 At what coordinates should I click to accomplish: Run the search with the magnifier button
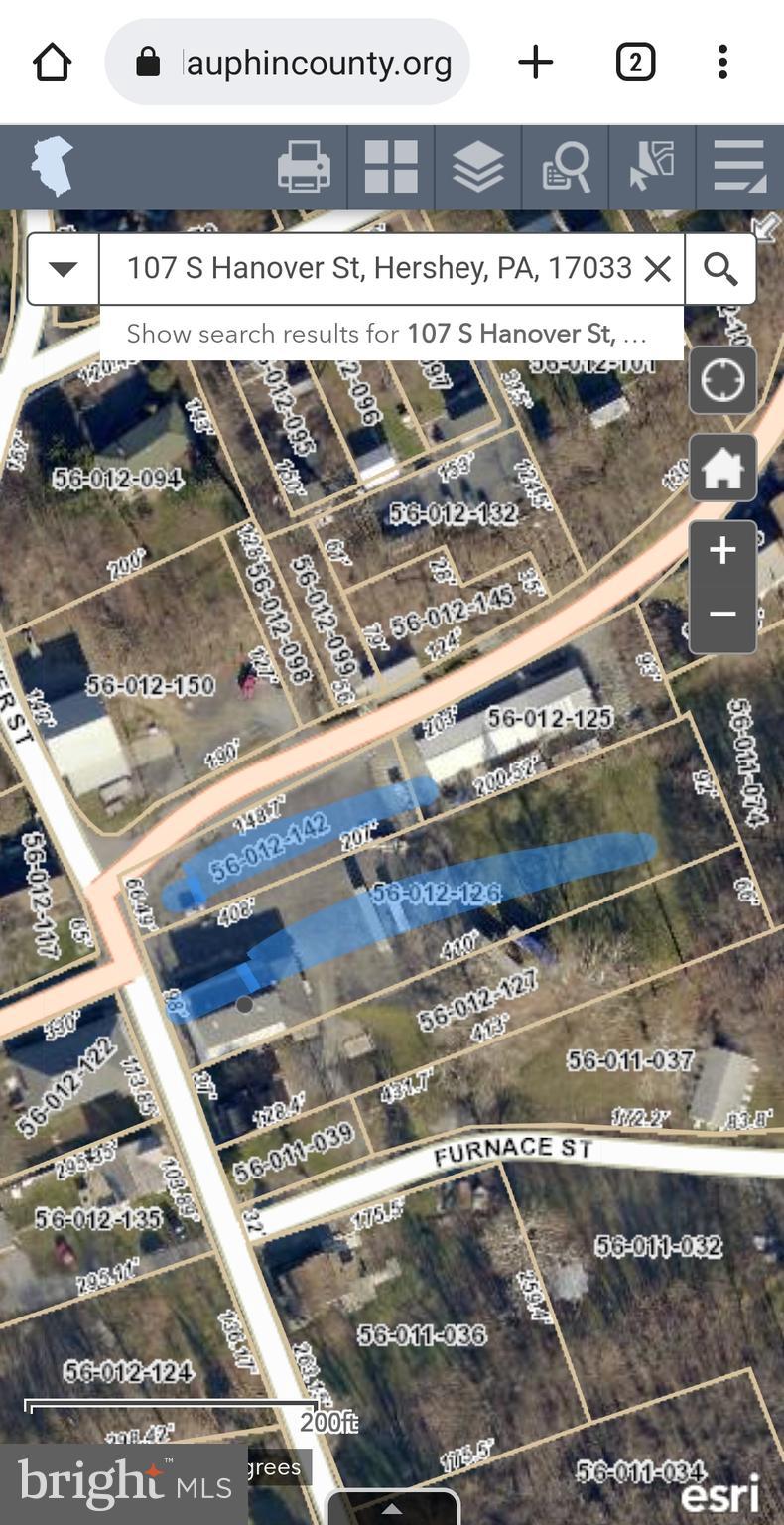point(720,269)
